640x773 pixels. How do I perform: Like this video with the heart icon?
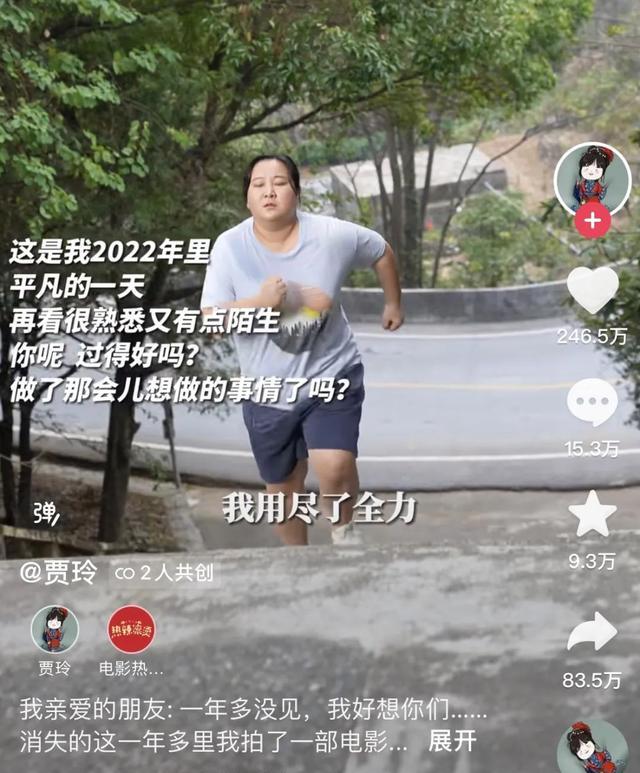(592, 290)
